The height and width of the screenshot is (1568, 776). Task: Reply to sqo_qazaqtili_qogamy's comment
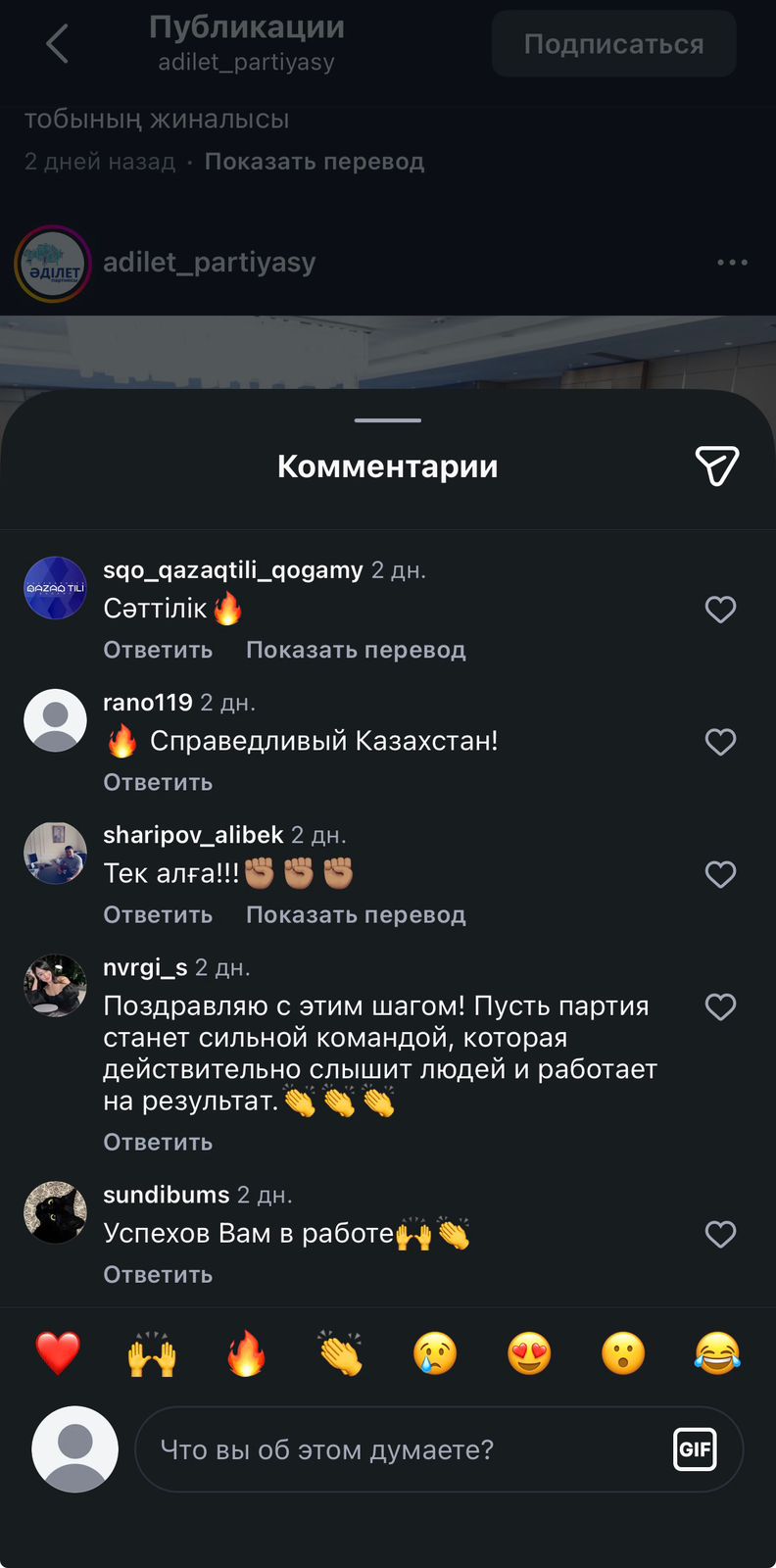[158, 650]
